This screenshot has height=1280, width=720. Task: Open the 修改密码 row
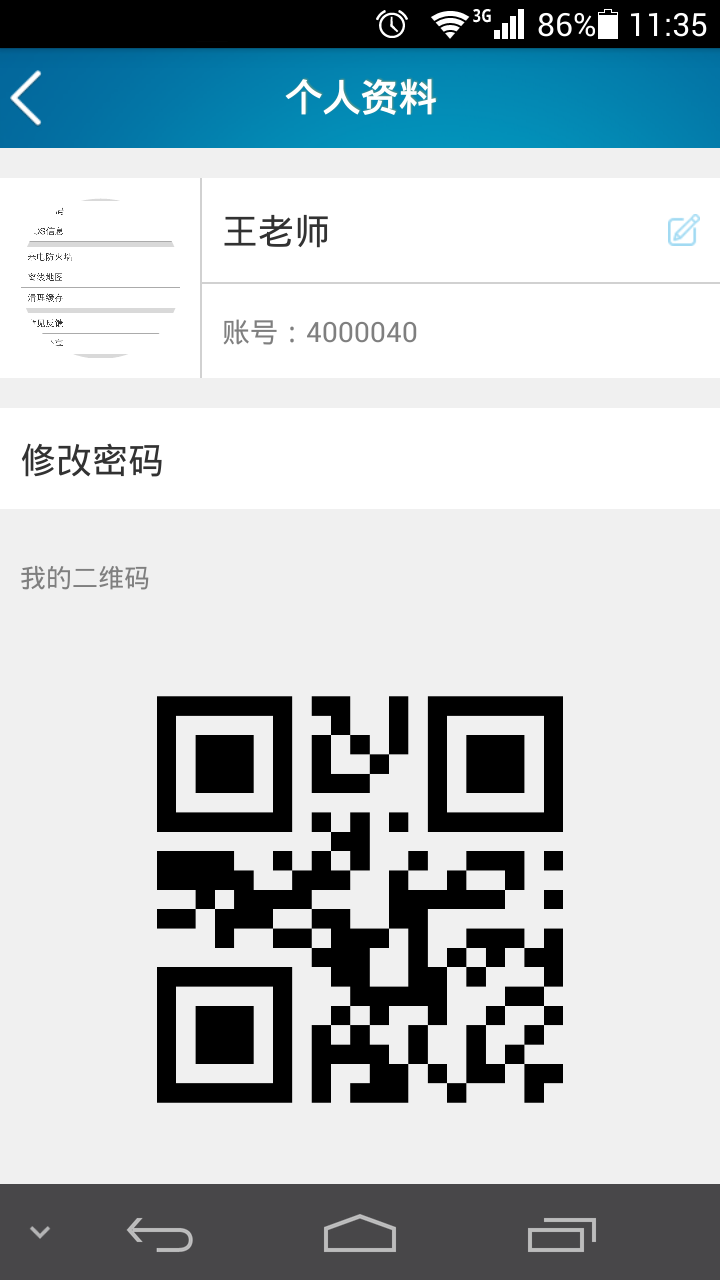pos(360,459)
